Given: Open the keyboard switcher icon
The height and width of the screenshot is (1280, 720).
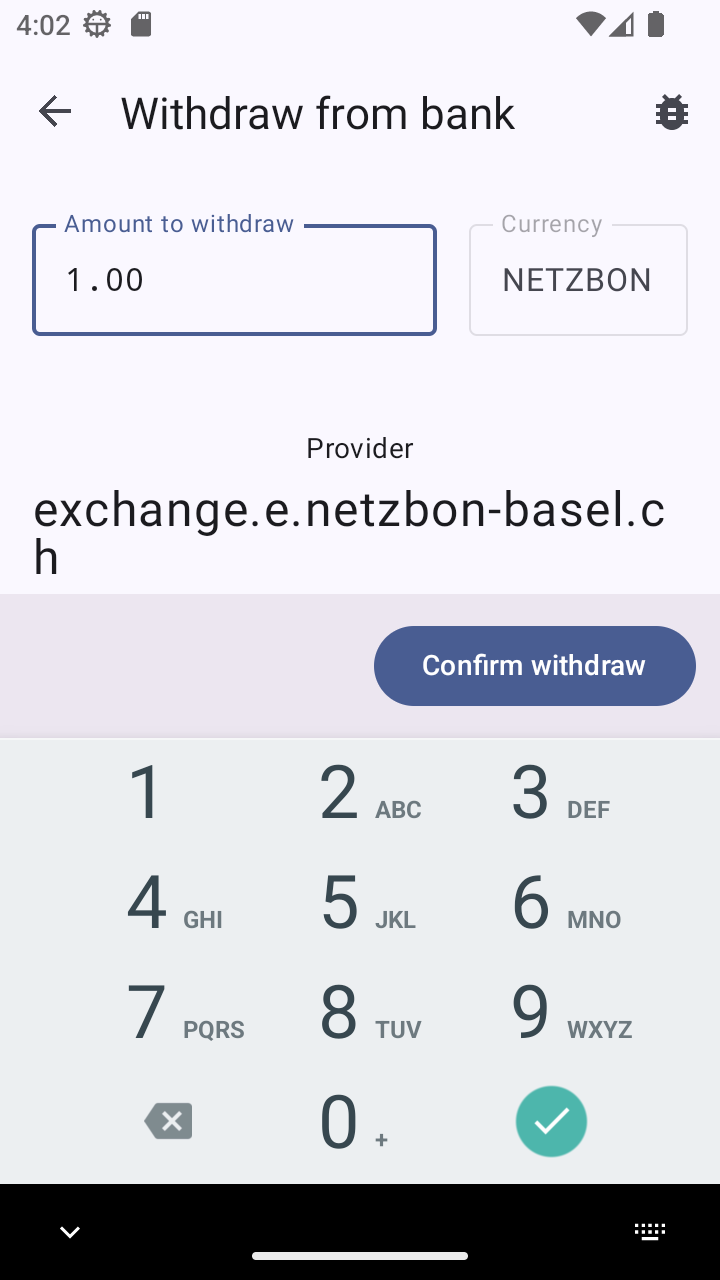Looking at the screenshot, I should click(650, 1232).
